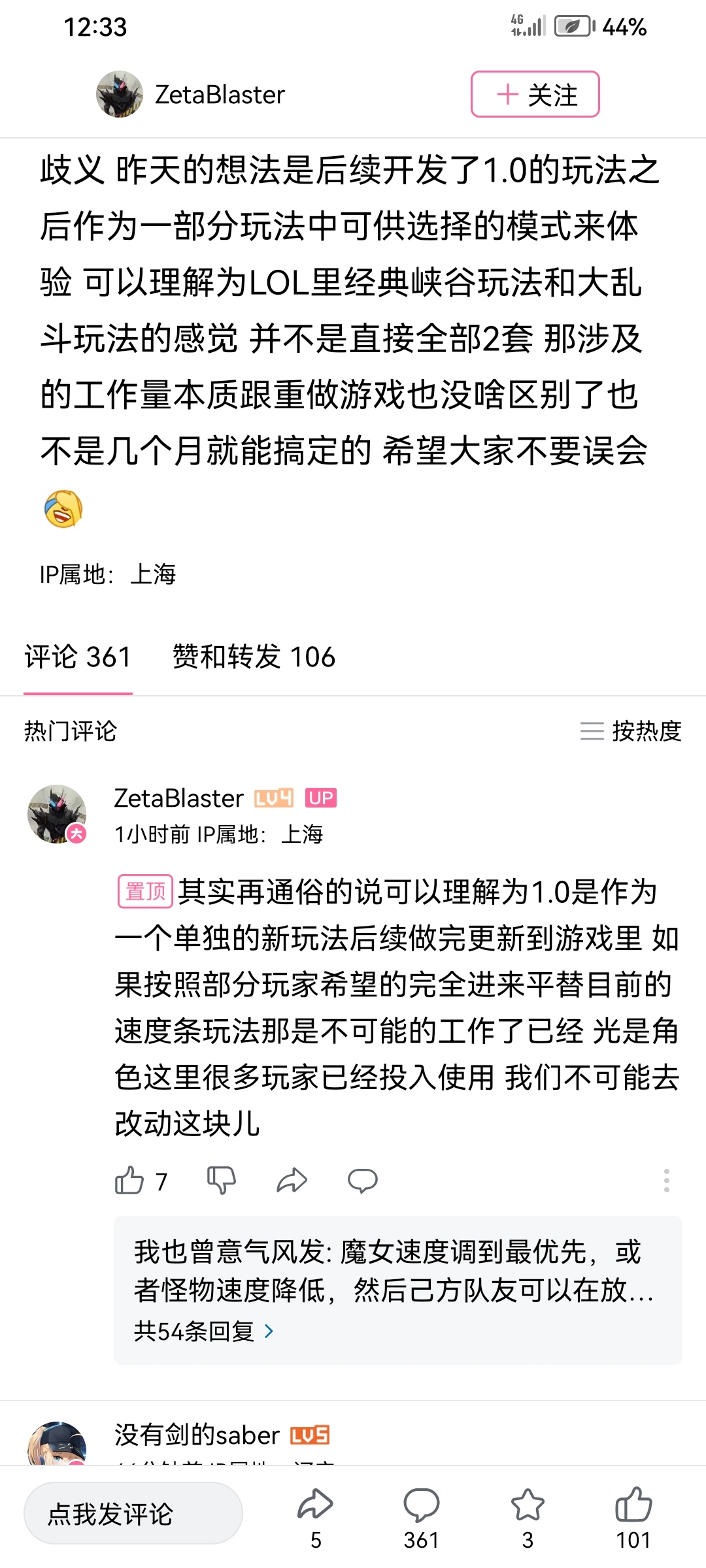The image size is (706, 1568).
Task: Open ZetaBlaster's avatar in the pinned comment
Action: [57, 814]
